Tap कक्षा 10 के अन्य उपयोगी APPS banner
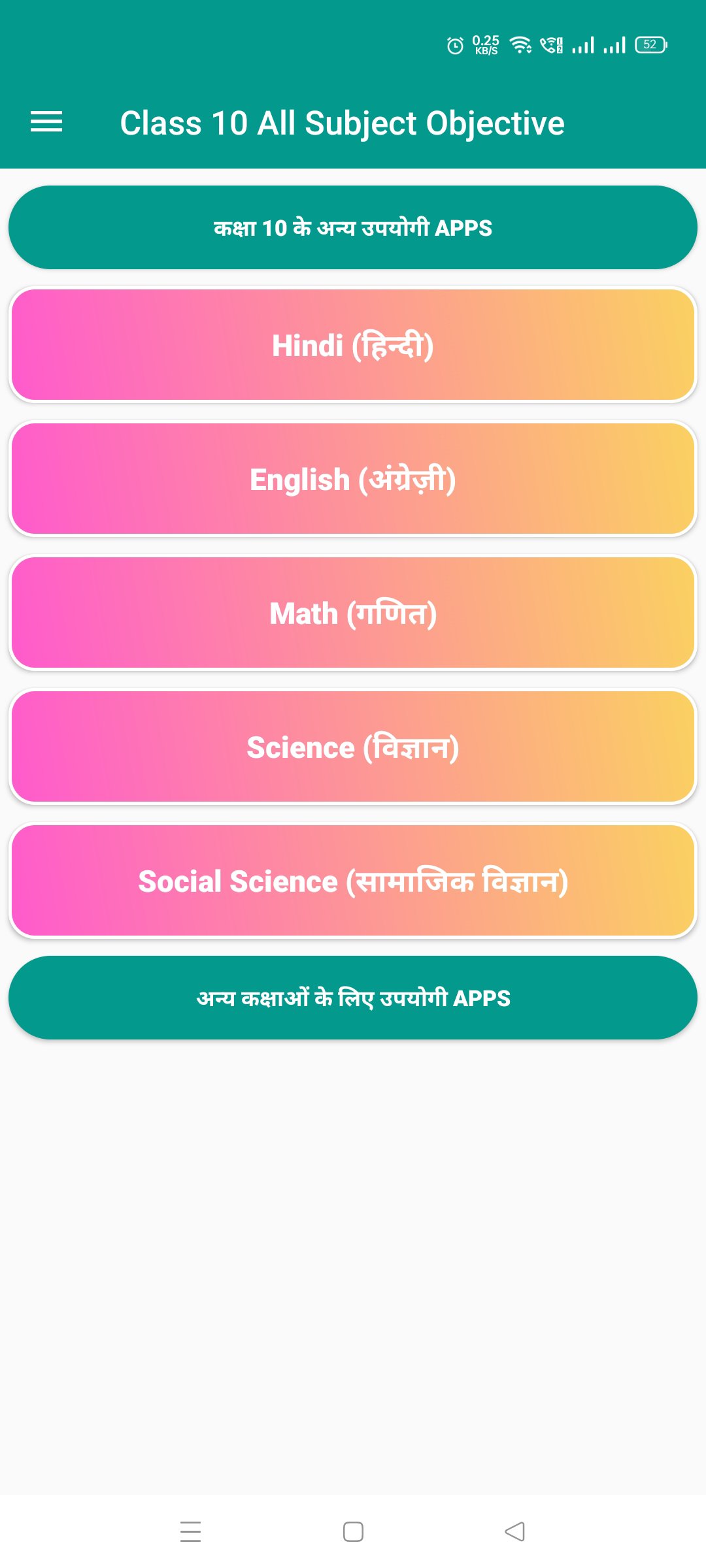706x1568 pixels. (353, 228)
